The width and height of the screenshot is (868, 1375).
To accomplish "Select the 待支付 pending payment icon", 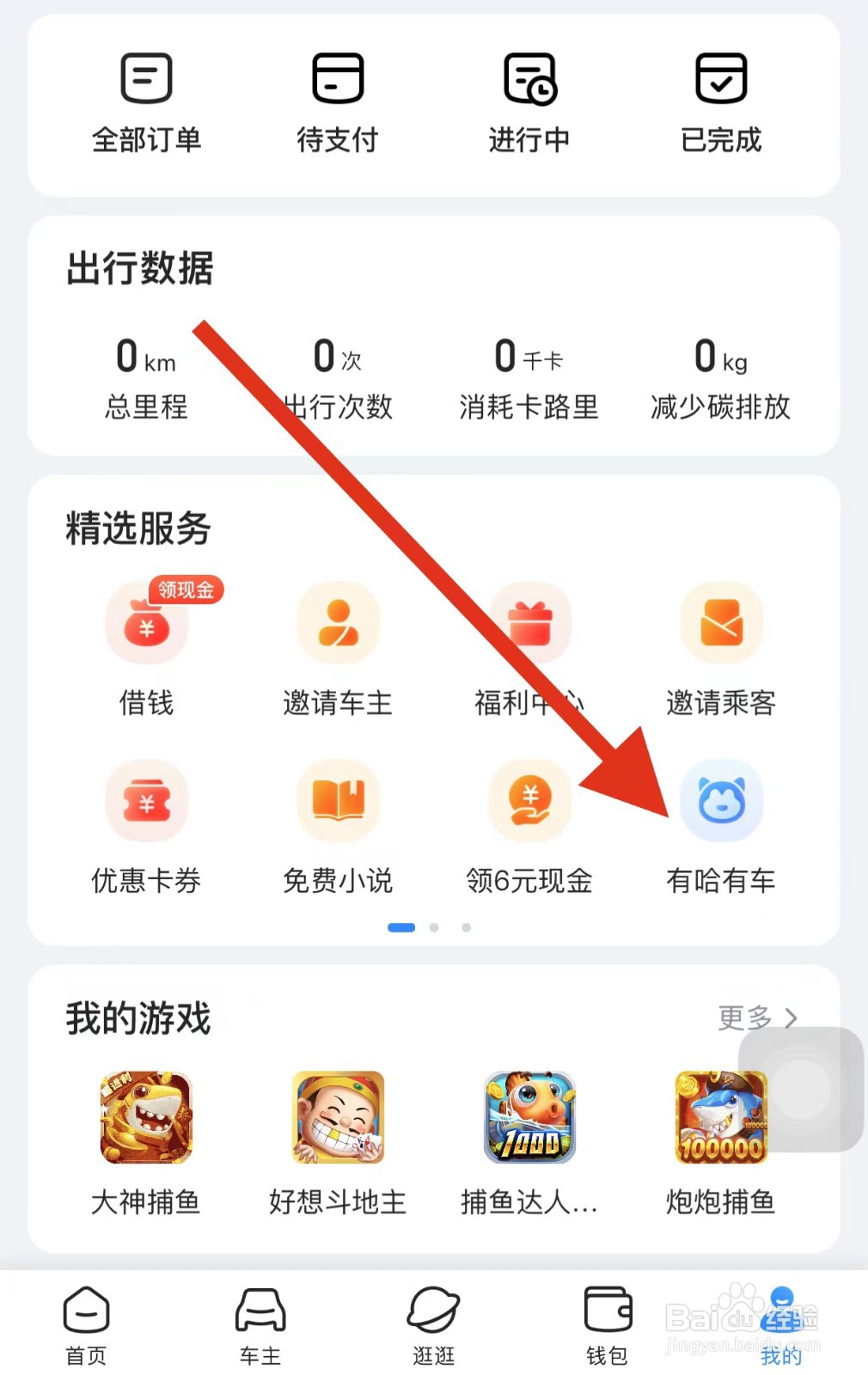I will (x=338, y=103).
